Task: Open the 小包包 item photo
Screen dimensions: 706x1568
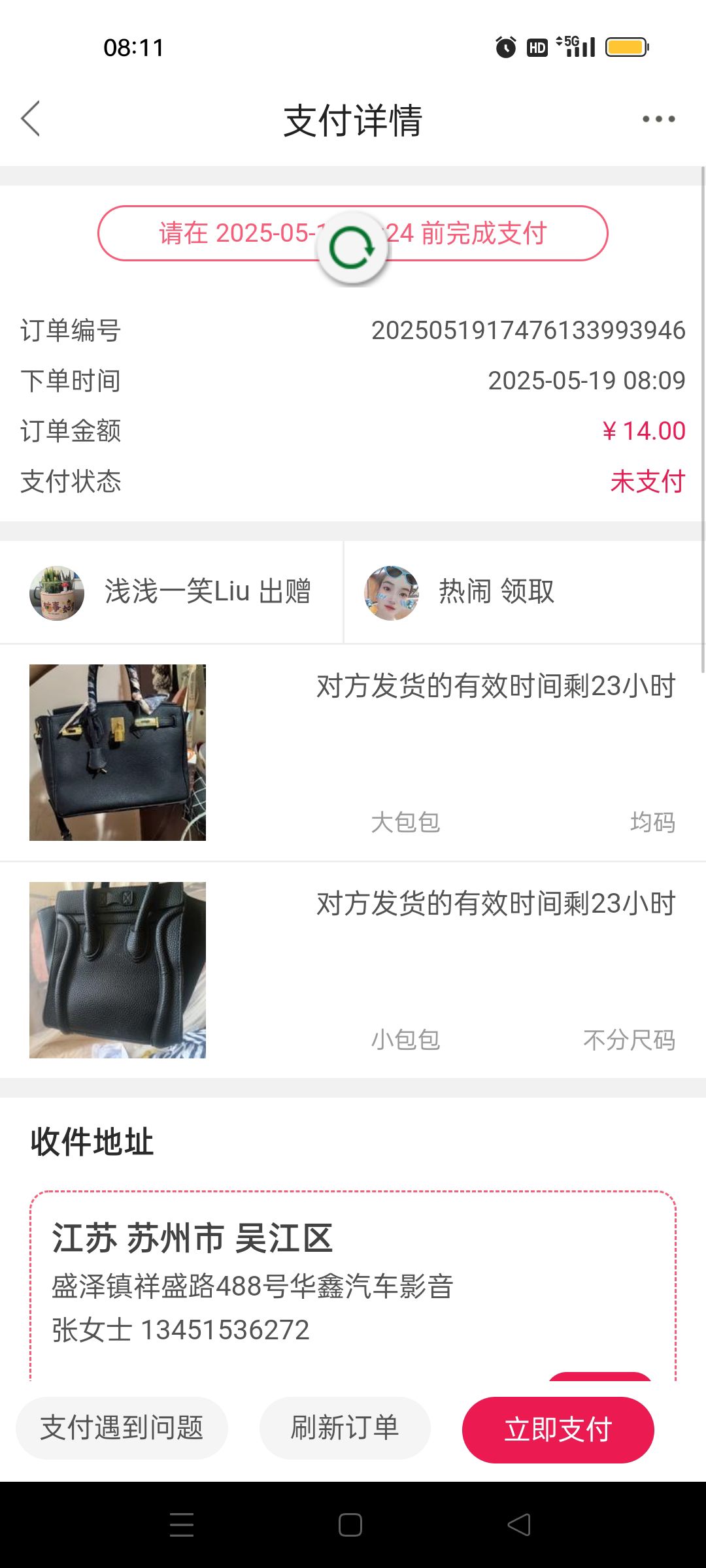Action: (x=118, y=970)
